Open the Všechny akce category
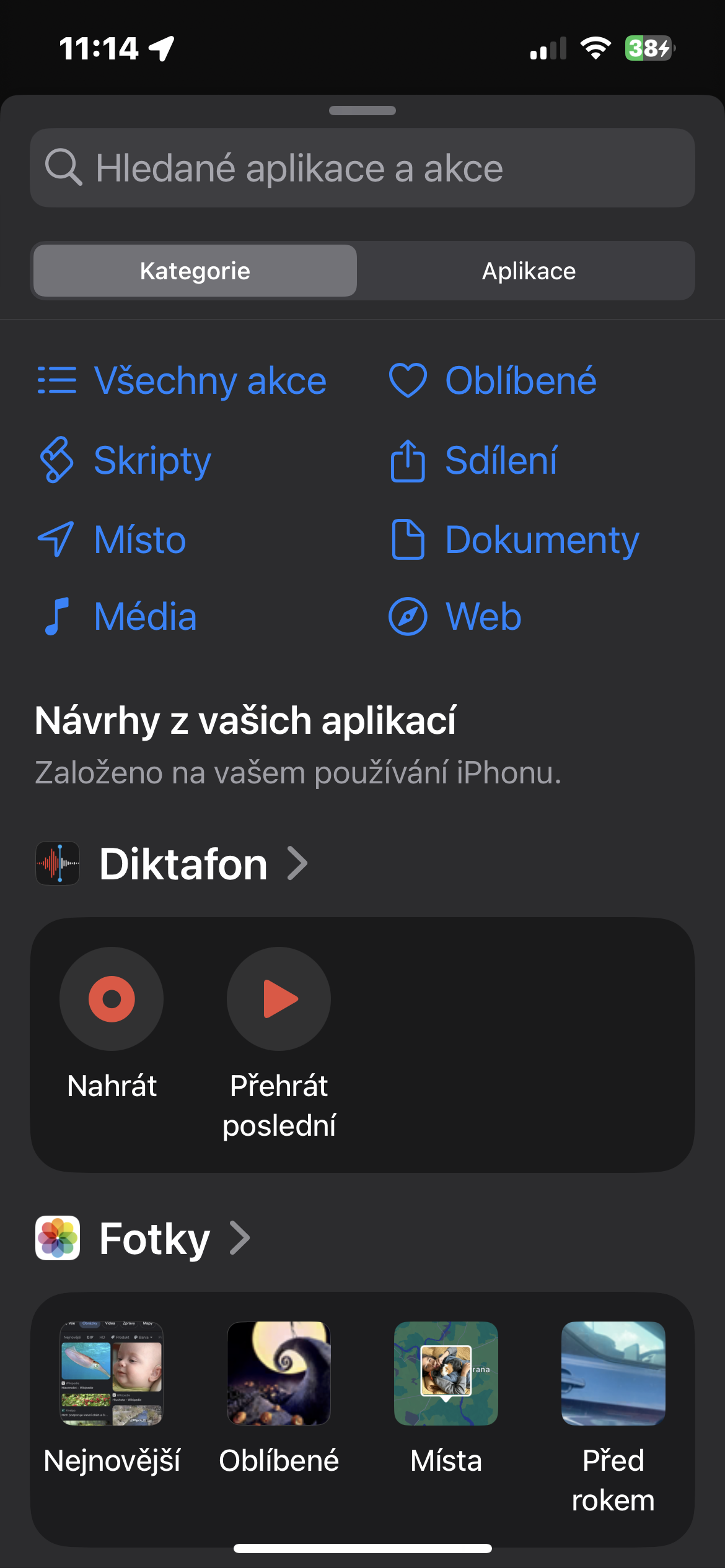The image size is (725, 1568). pyautogui.click(x=182, y=380)
